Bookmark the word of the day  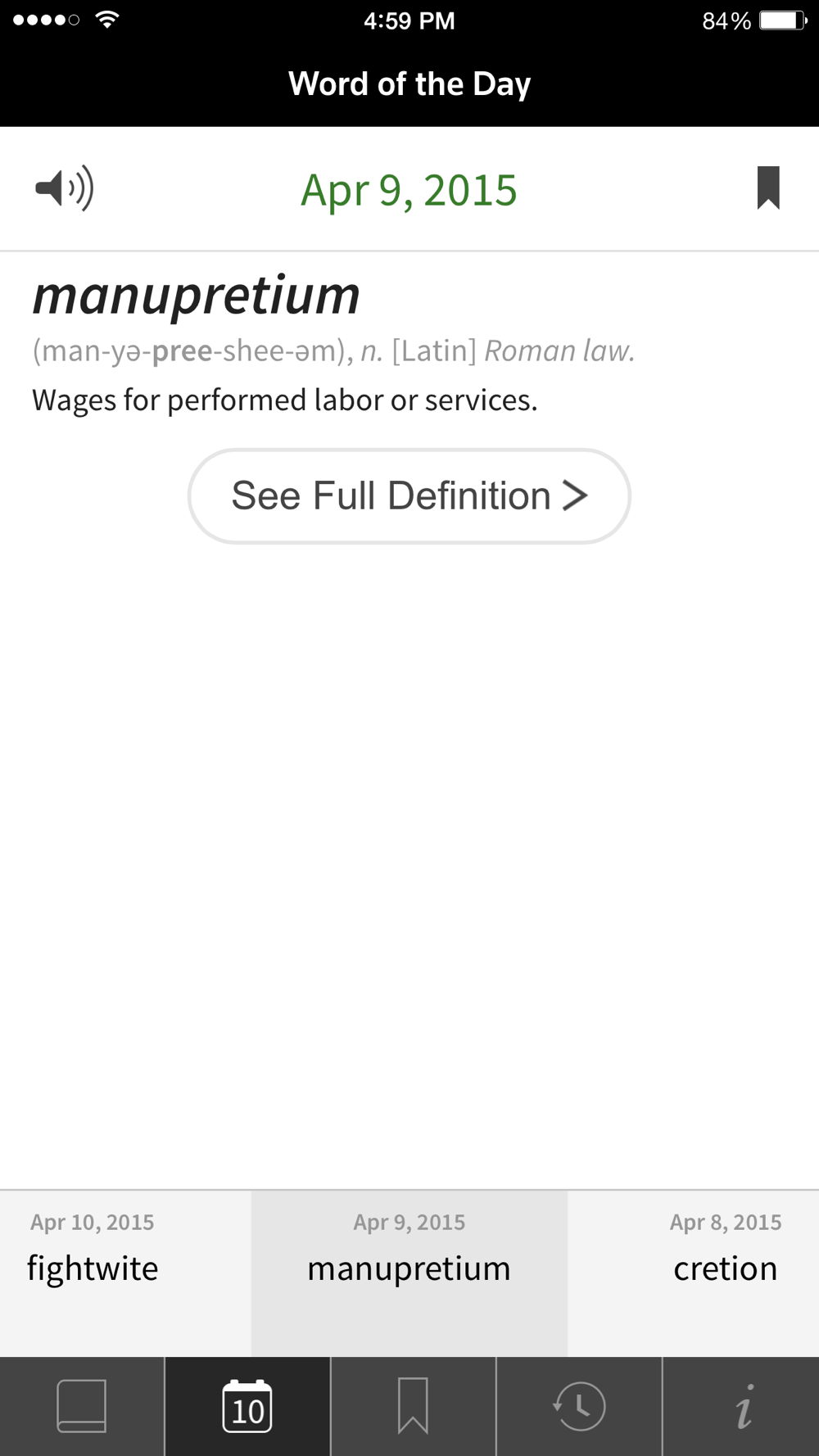[x=768, y=188]
